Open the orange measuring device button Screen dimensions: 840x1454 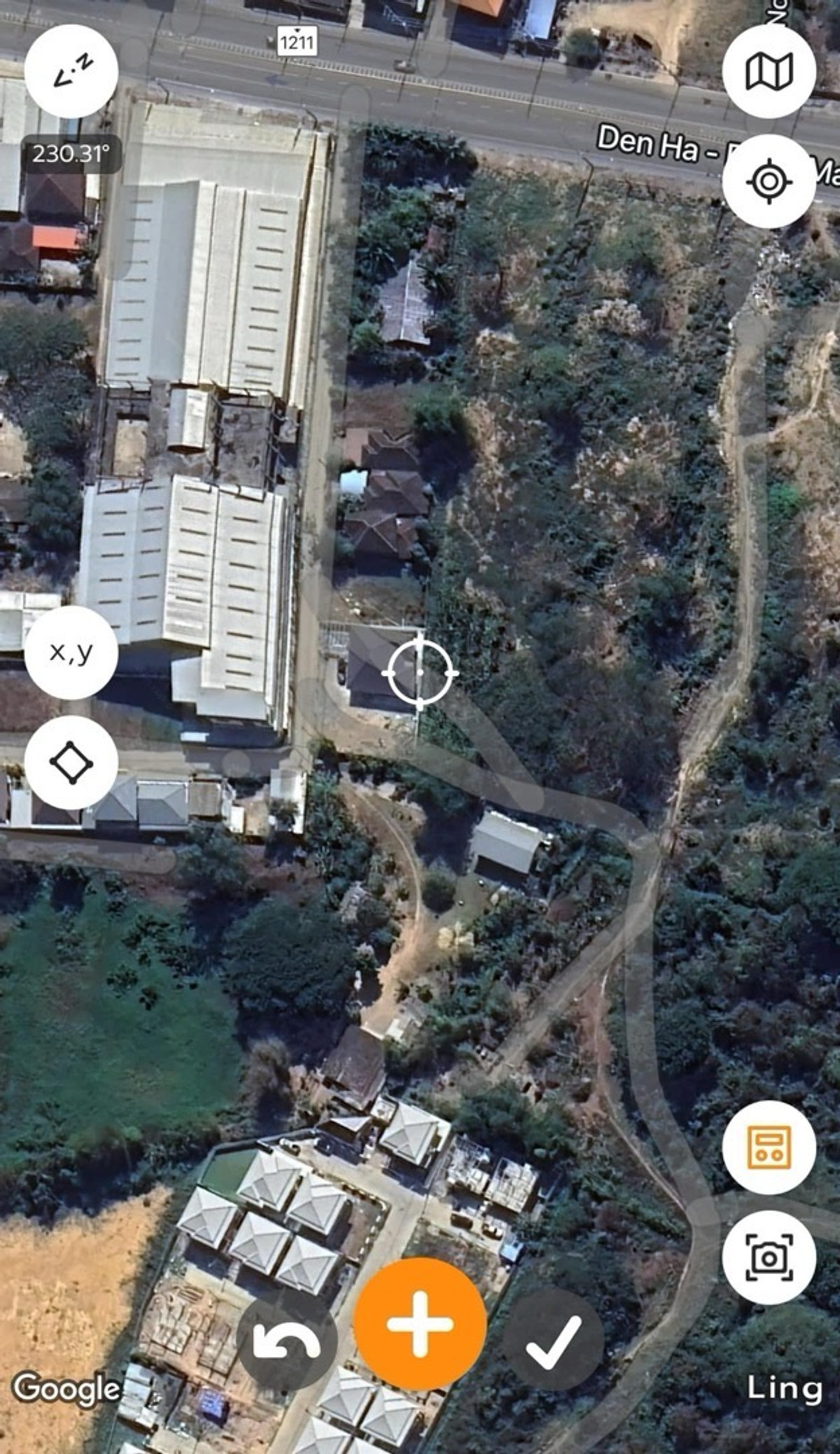coord(769,1147)
